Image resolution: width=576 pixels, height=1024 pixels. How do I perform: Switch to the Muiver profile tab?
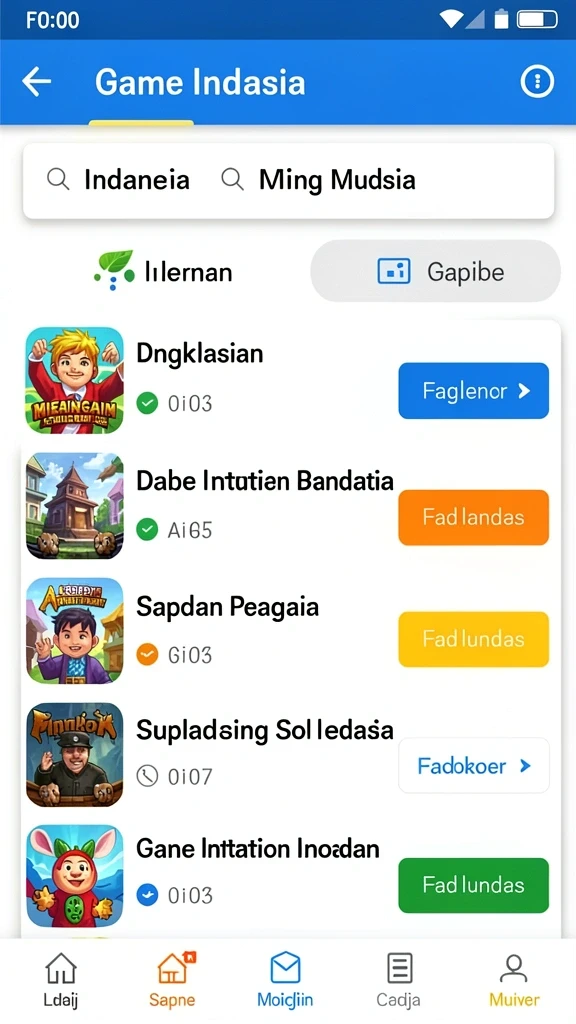(514, 980)
